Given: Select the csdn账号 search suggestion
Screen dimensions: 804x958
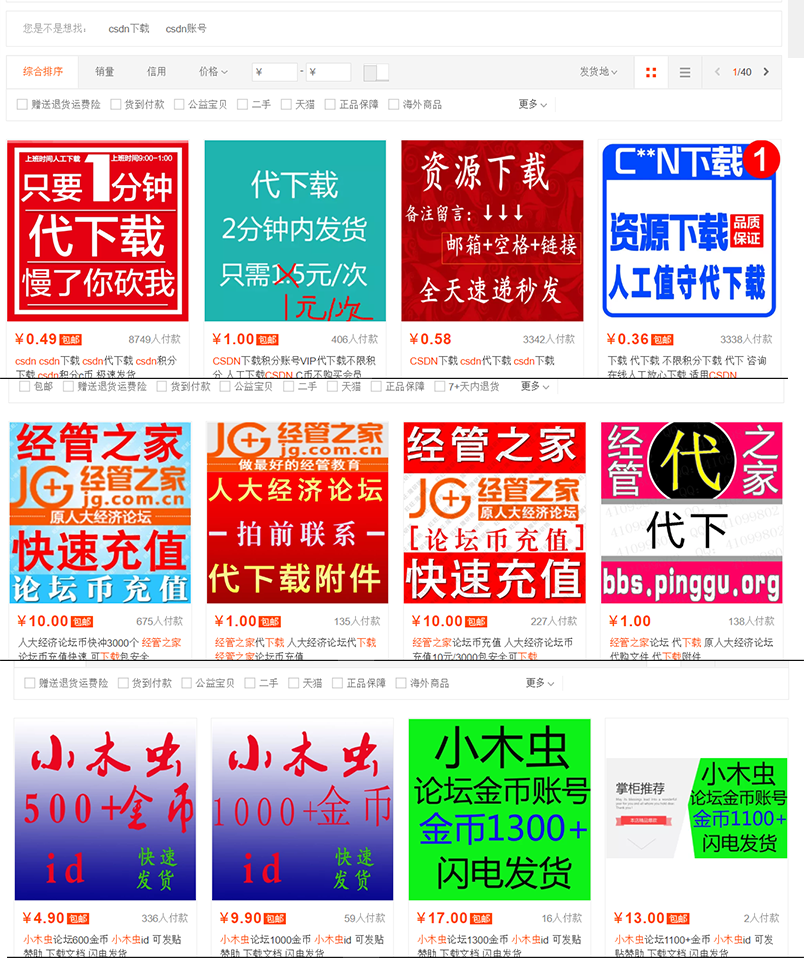Looking at the screenshot, I should pos(186,29).
